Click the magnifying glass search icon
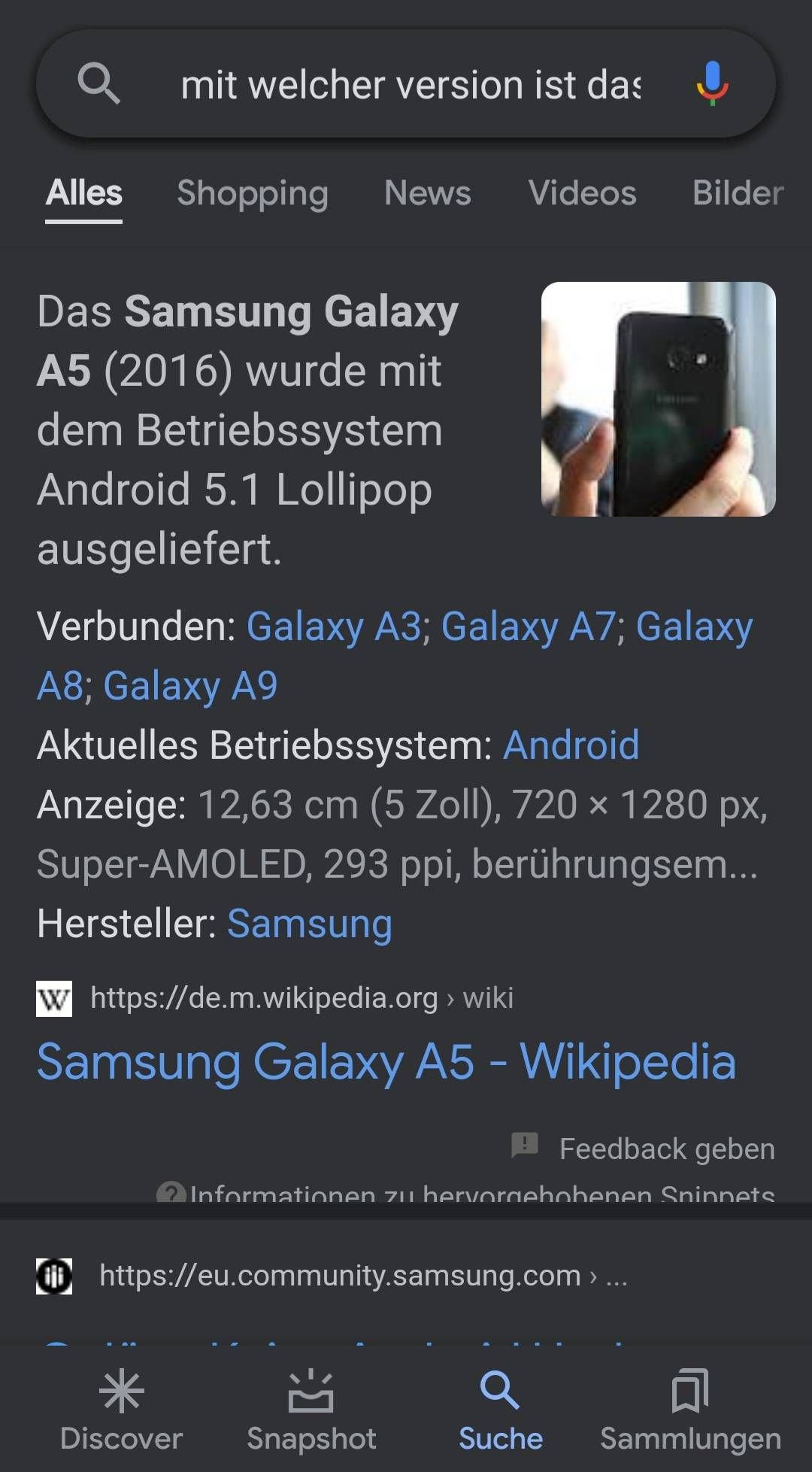The image size is (812, 1472). point(101,84)
